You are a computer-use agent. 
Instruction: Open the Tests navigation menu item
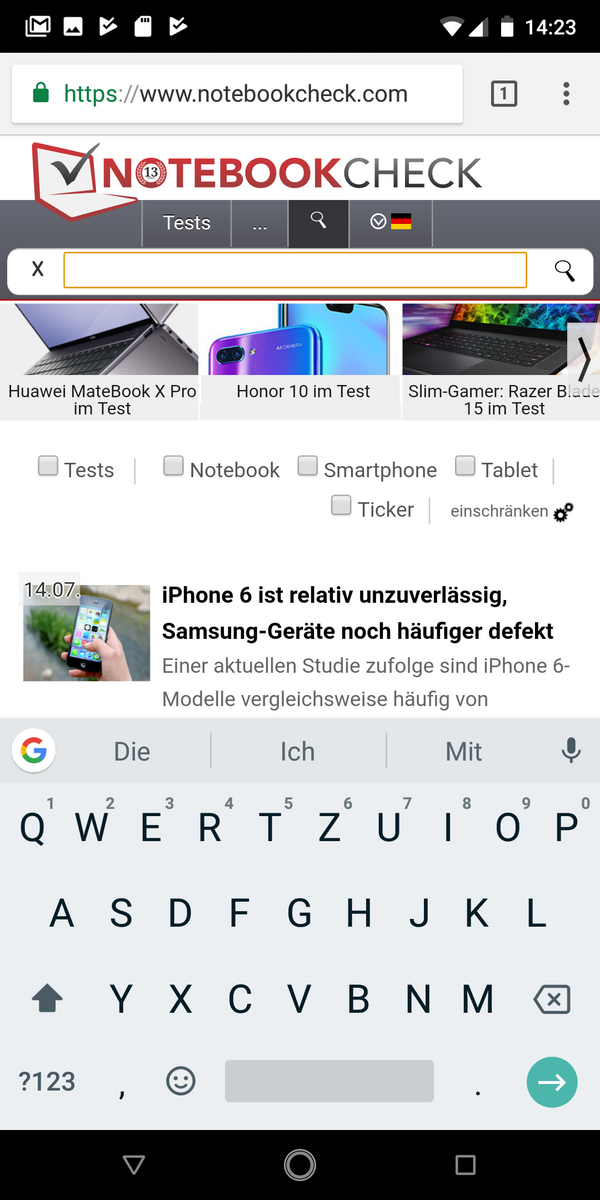coord(186,223)
